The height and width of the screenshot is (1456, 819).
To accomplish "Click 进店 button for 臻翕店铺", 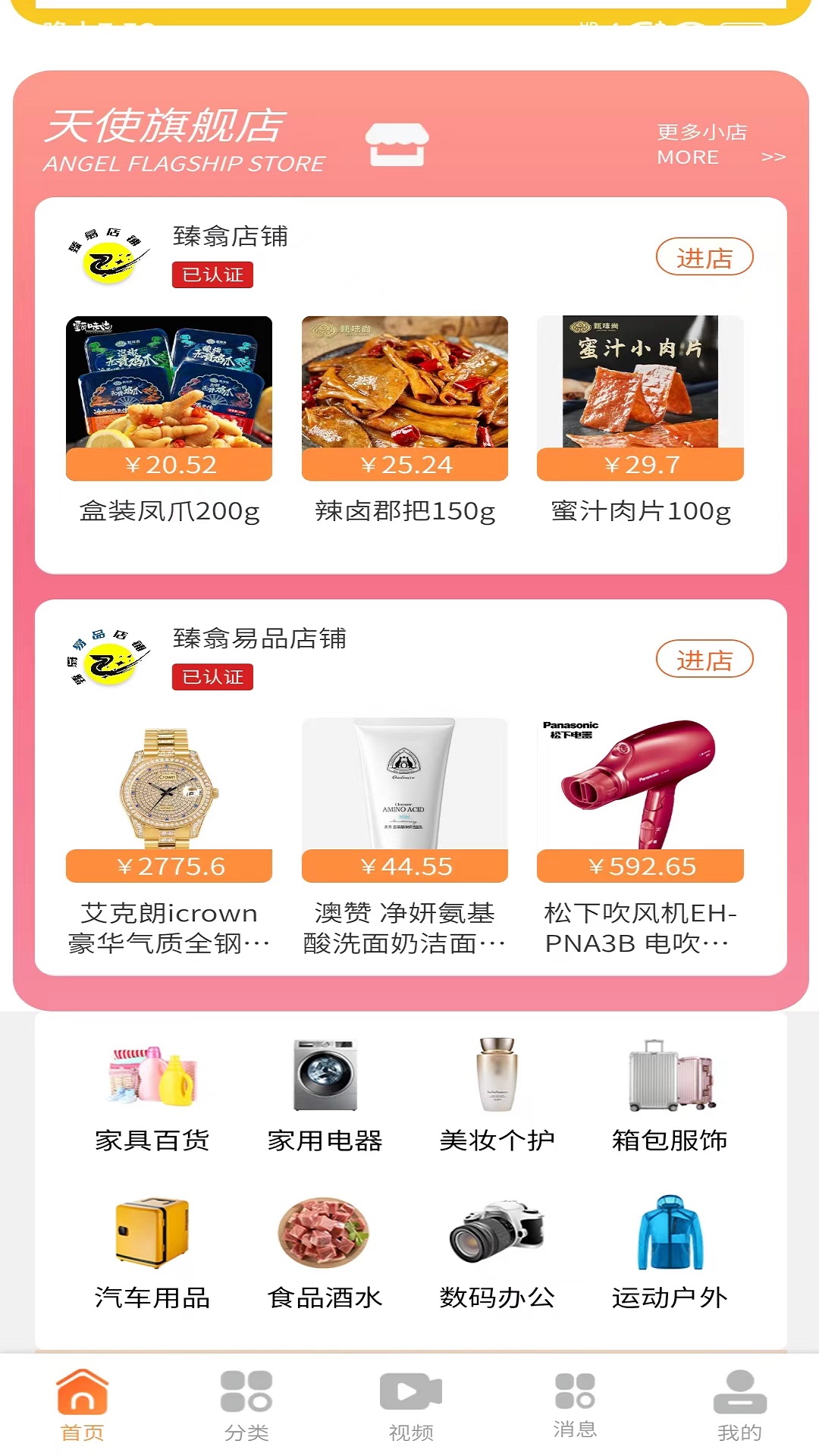I will click(x=706, y=258).
